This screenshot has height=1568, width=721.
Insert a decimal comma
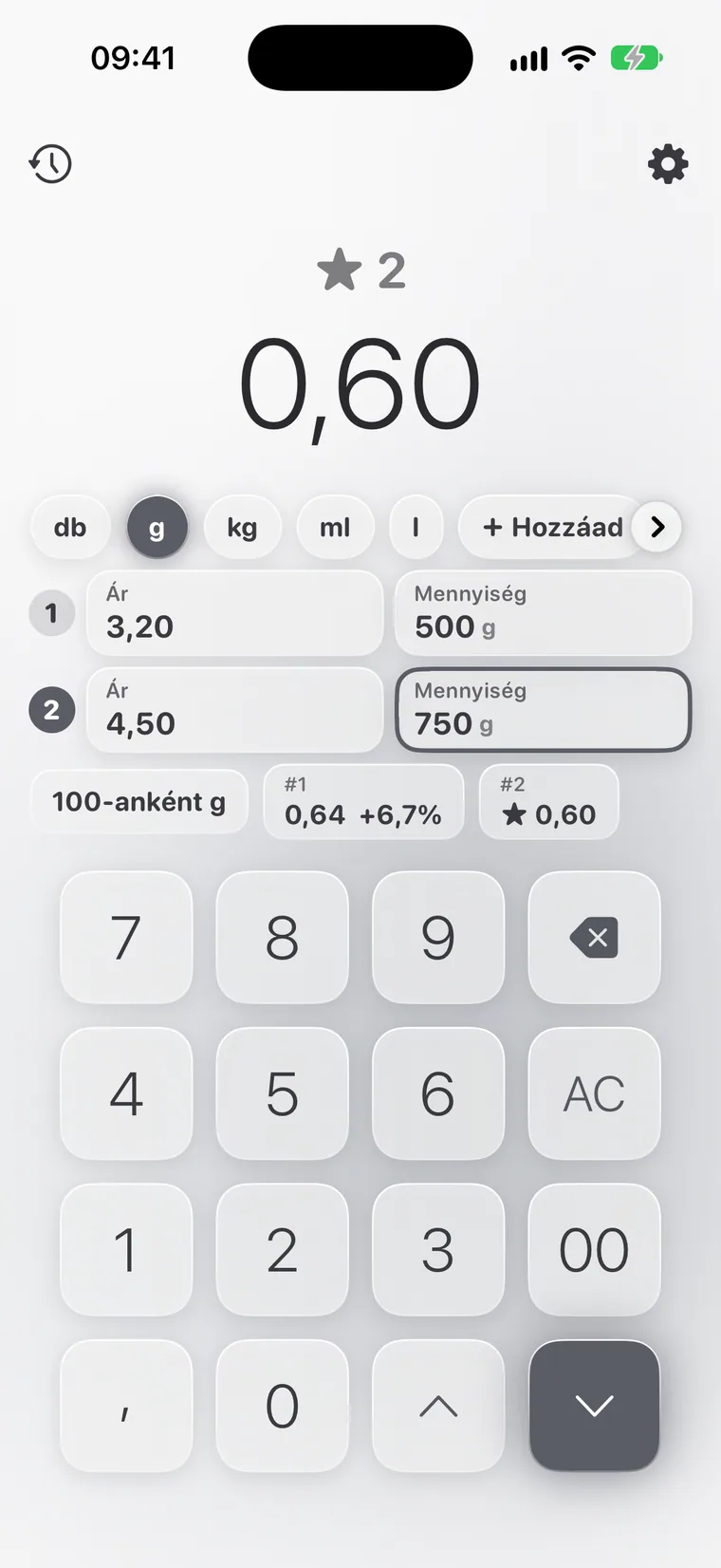point(126,1406)
